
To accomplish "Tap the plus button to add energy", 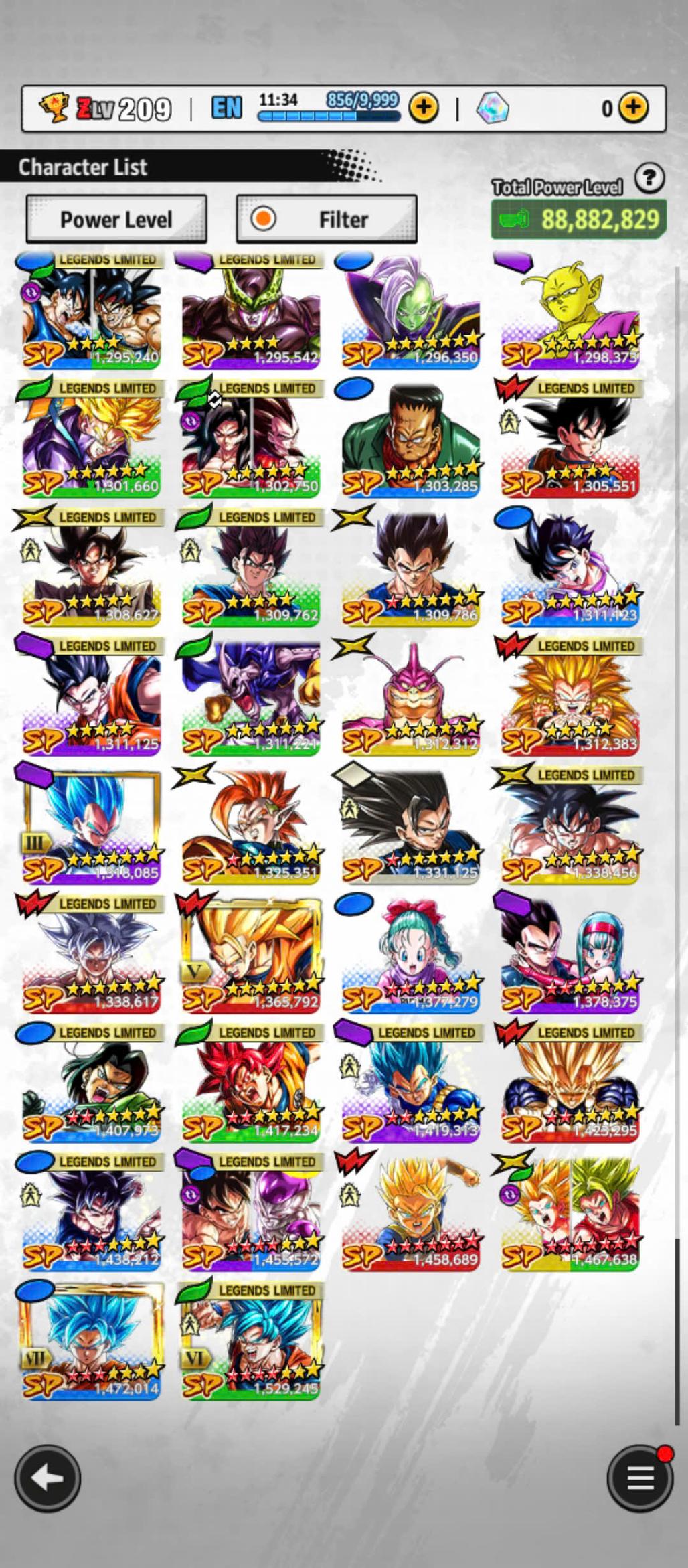I will 423,107.
